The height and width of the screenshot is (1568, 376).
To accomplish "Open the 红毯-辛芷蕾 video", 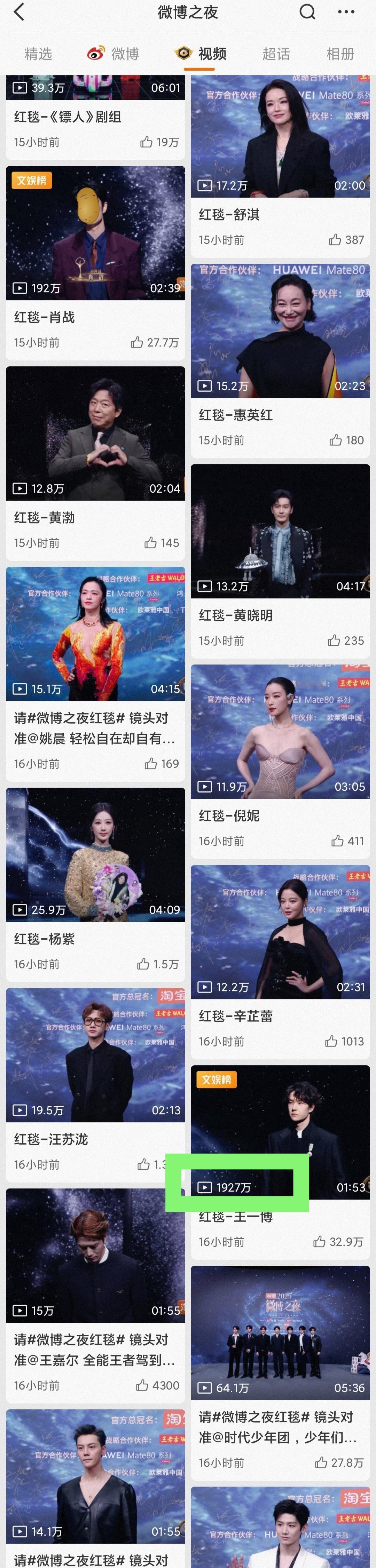I will (280, 931).
